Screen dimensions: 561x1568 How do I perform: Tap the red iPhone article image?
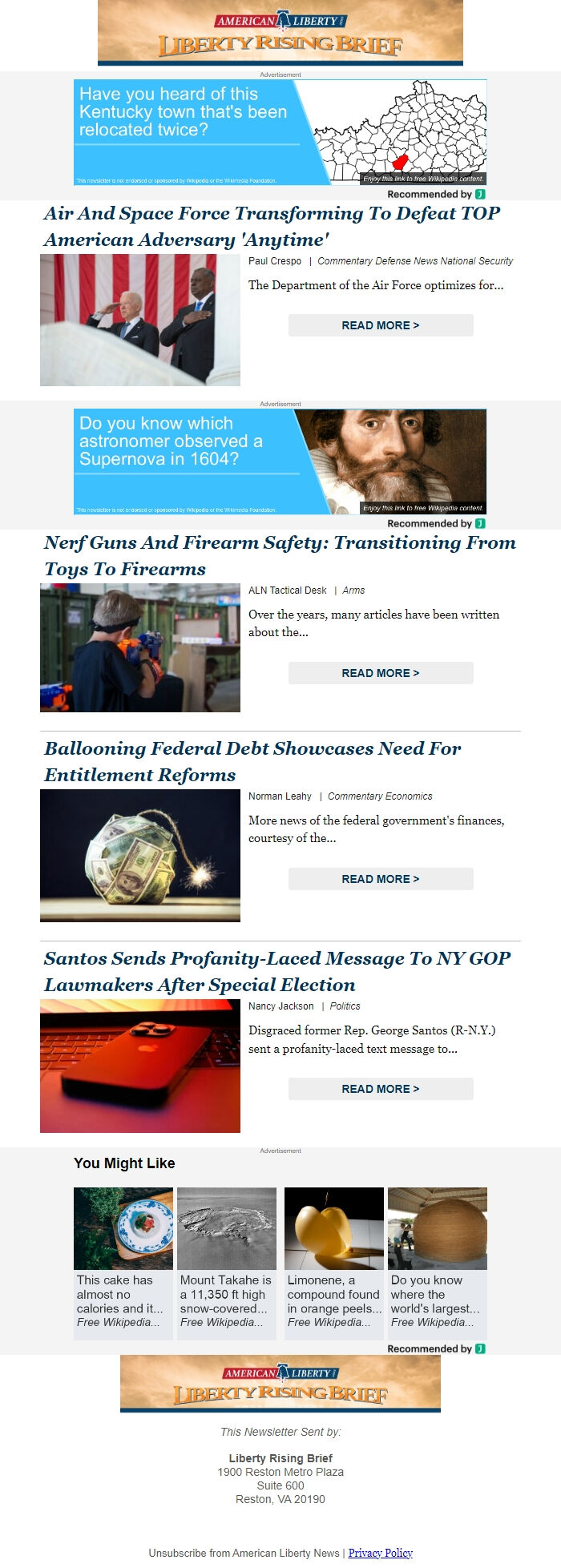click(x=140, y=1066)
